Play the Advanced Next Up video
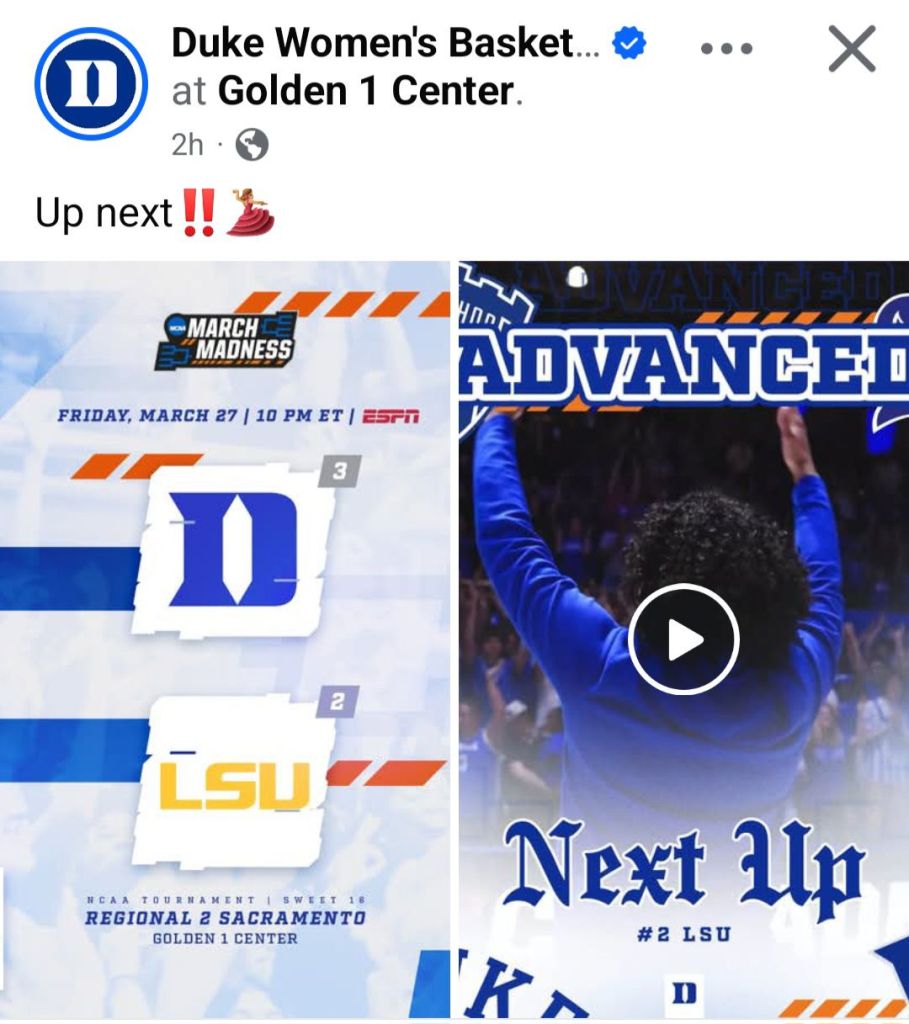909x1024 pixels. point(683,640)
